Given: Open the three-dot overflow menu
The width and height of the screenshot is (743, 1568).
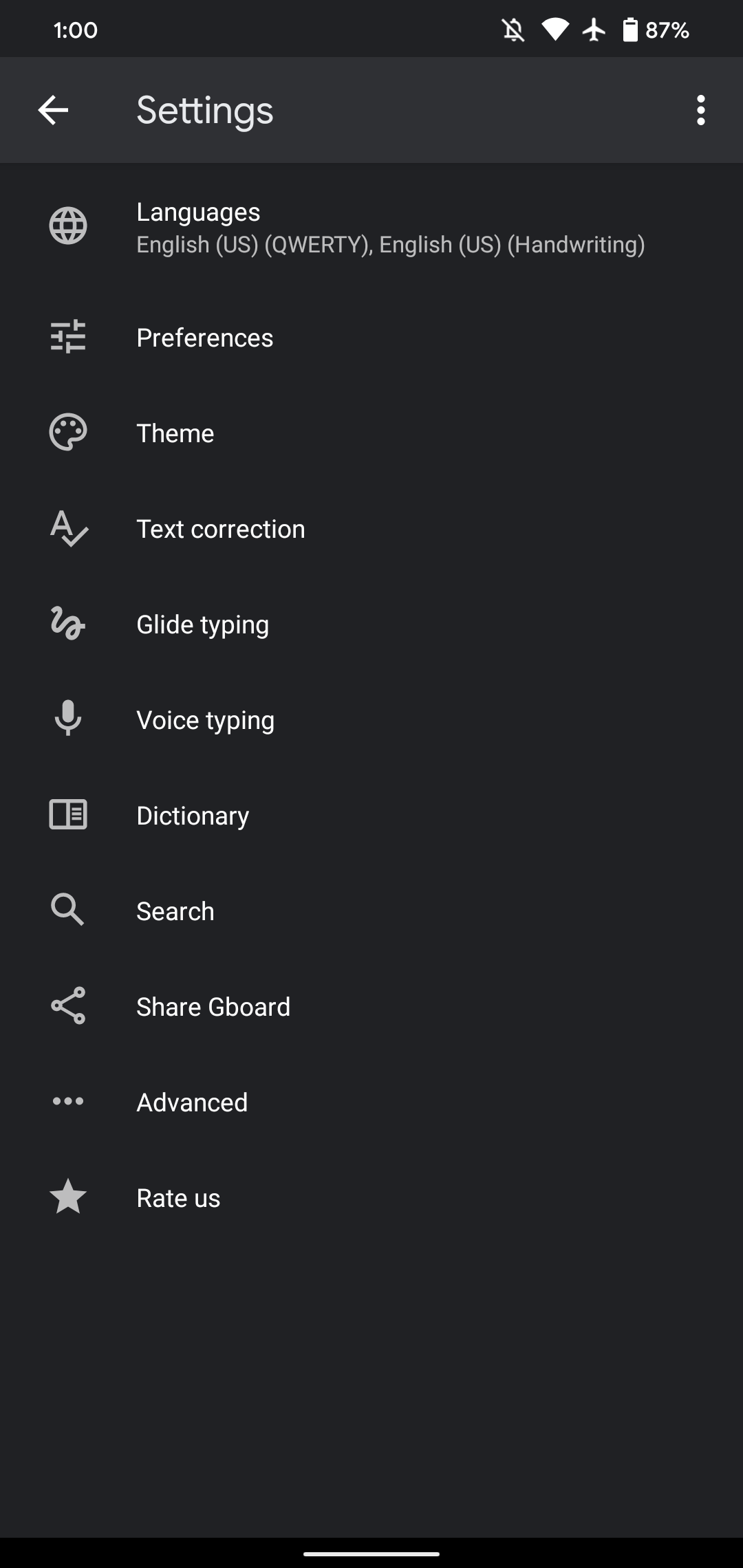Looking at the screenshot, I should click(x=700, y=110).
